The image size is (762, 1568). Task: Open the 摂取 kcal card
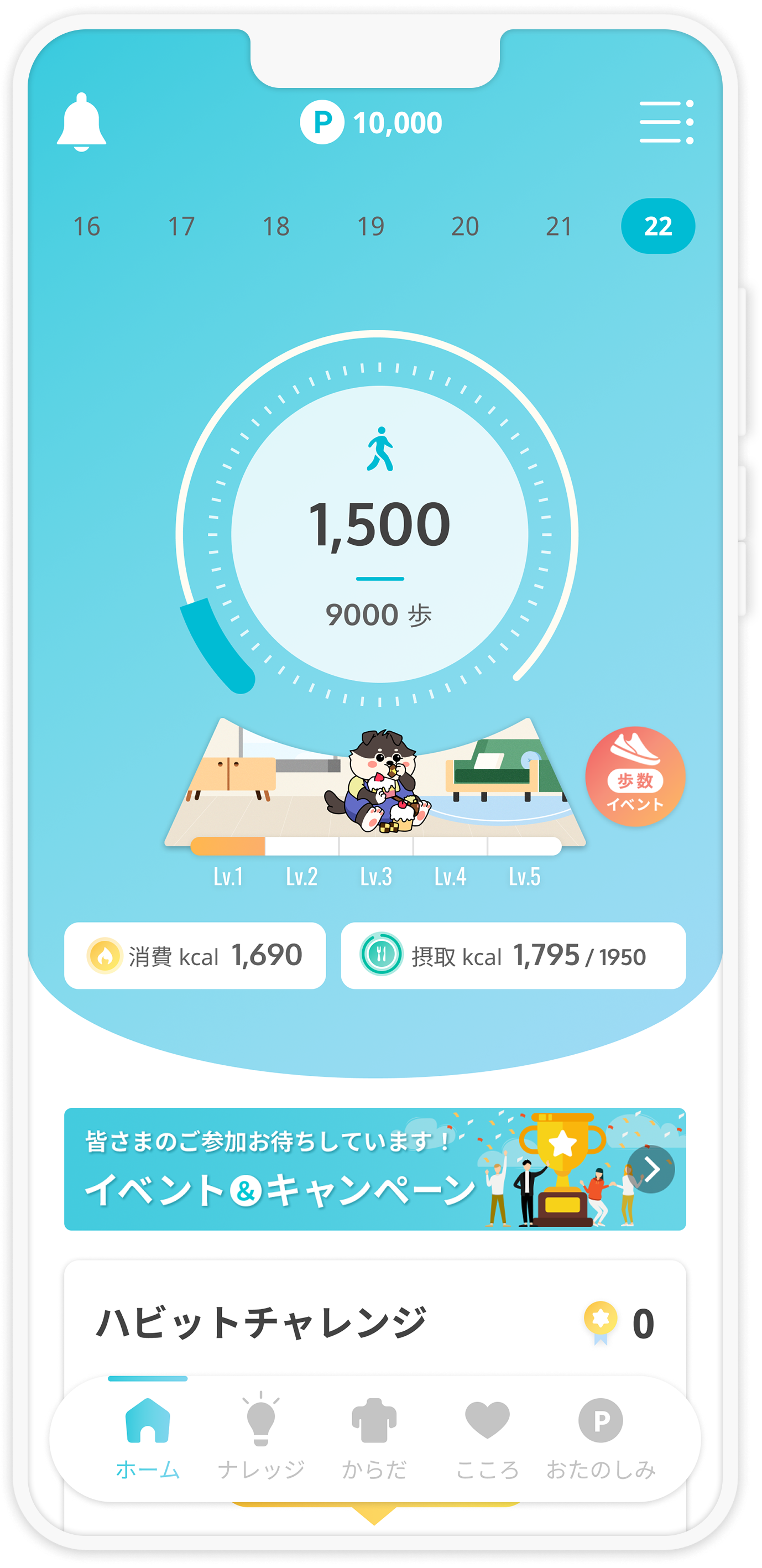pos(513,956)
